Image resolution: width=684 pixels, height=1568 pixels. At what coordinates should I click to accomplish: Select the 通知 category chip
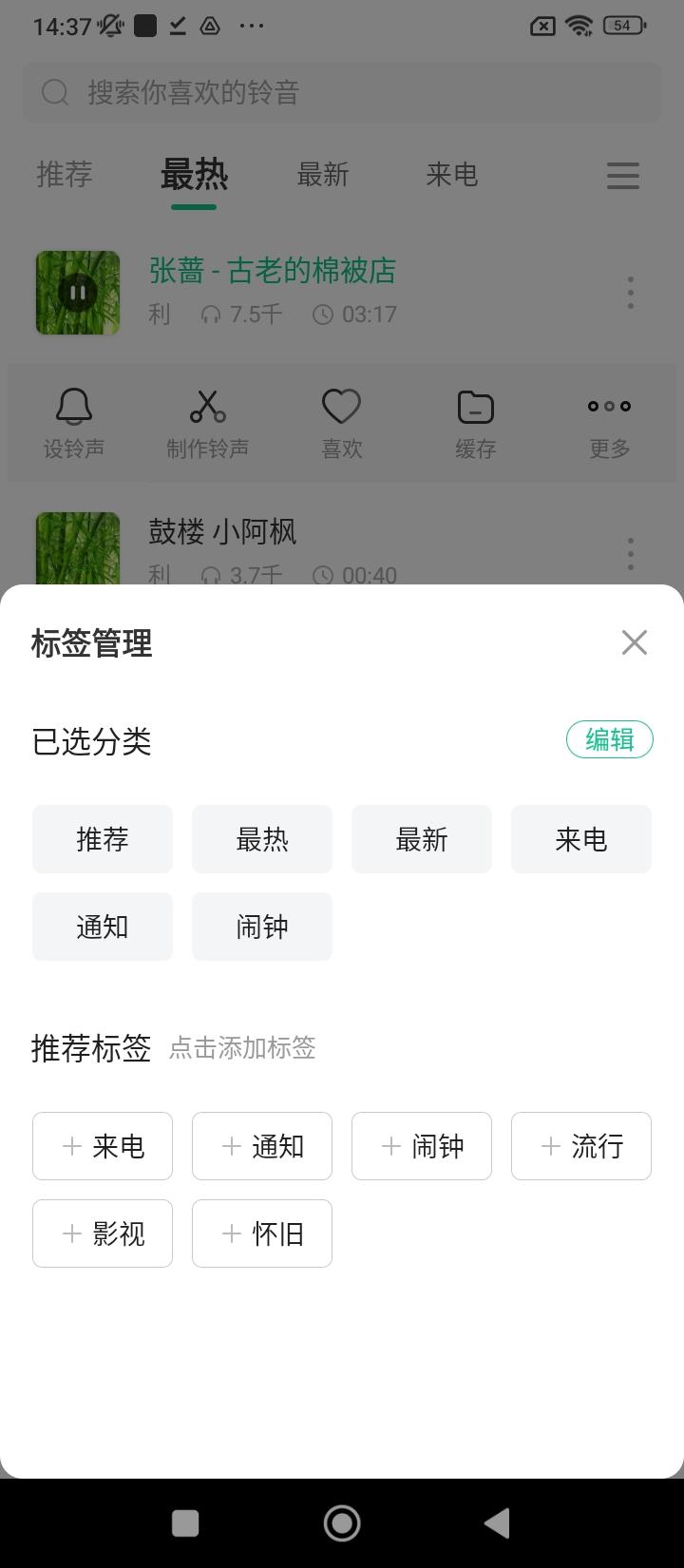tap(102, 927)
